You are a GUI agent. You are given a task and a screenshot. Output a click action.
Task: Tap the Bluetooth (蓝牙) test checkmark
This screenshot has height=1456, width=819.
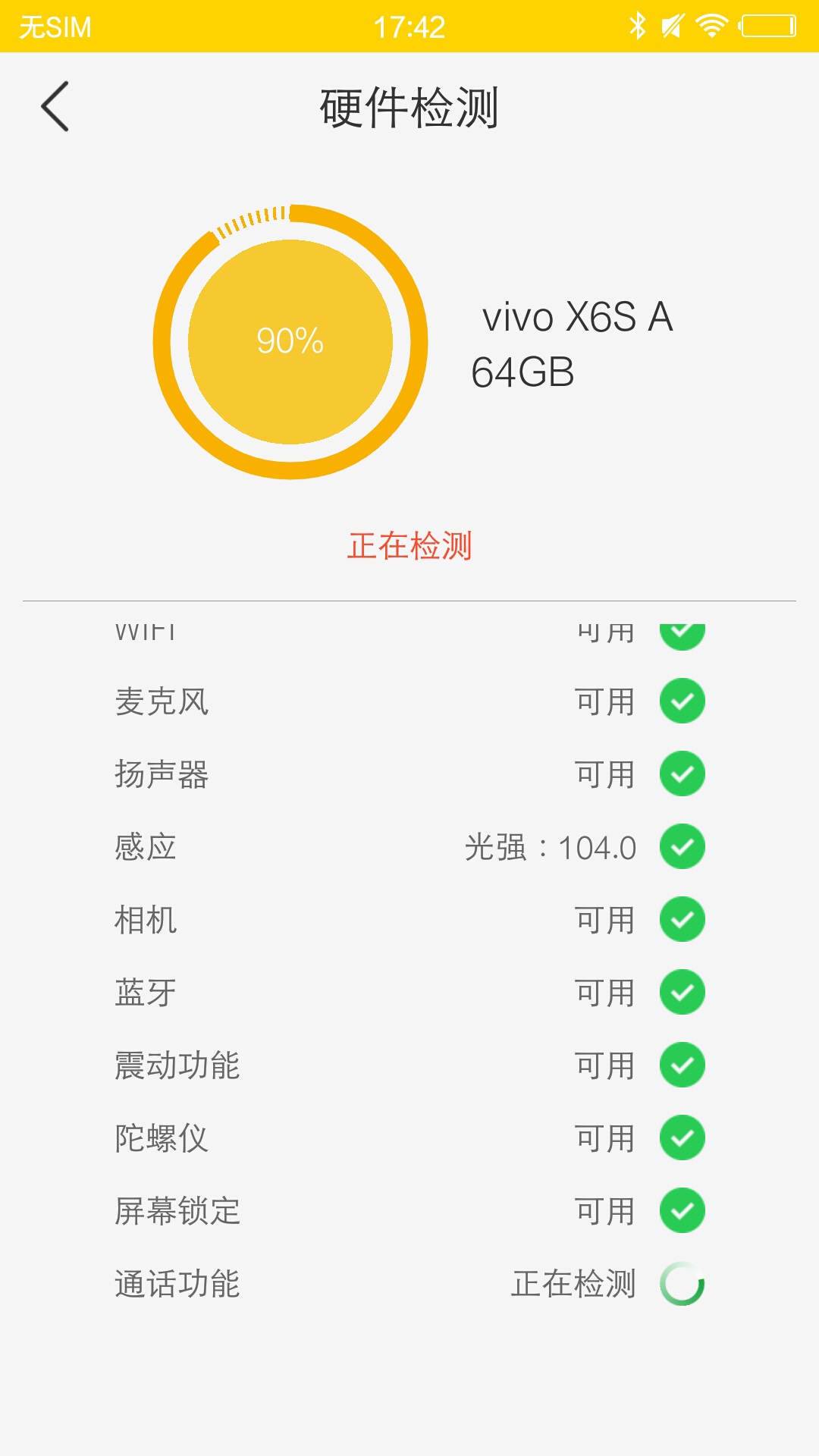pos(682,993)
